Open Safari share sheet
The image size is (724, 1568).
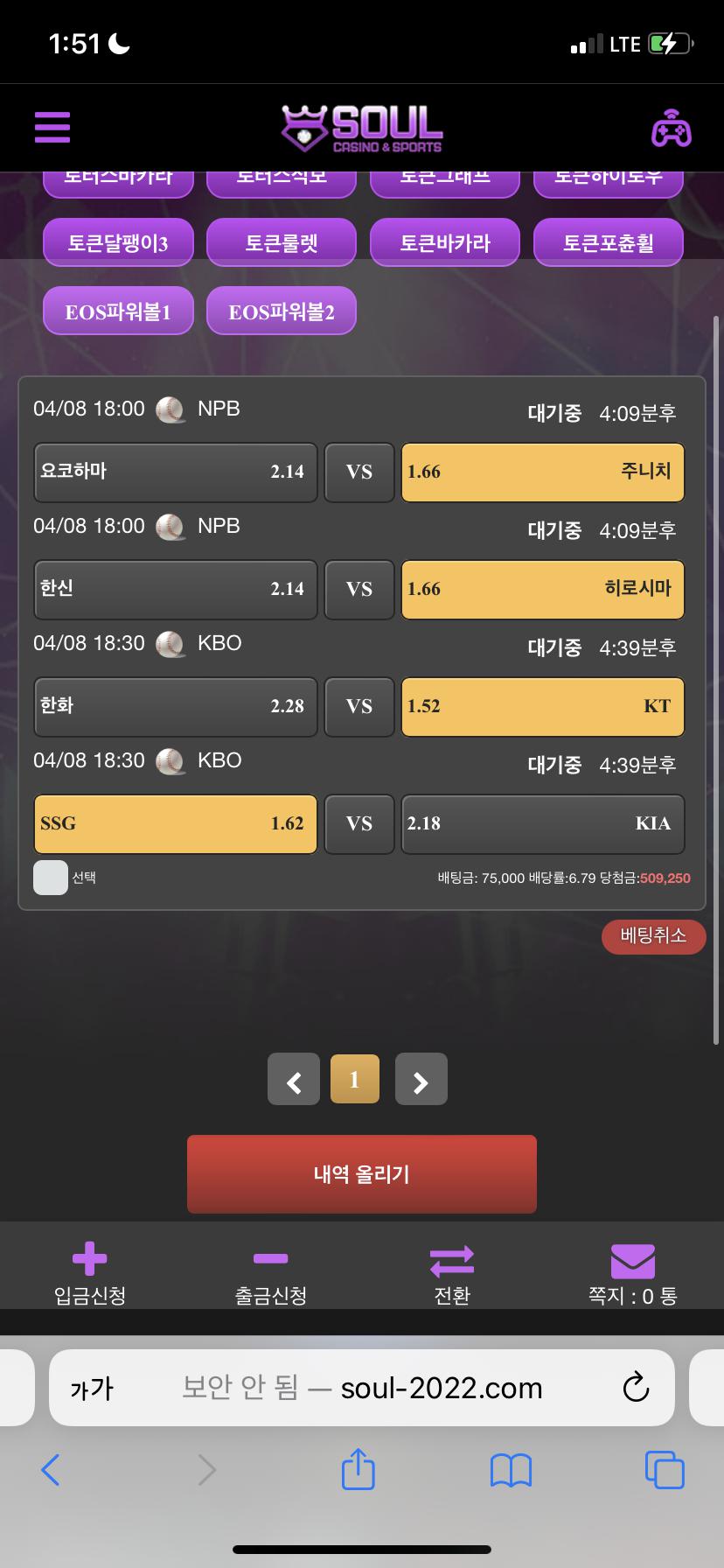[x=358, y=1469]
